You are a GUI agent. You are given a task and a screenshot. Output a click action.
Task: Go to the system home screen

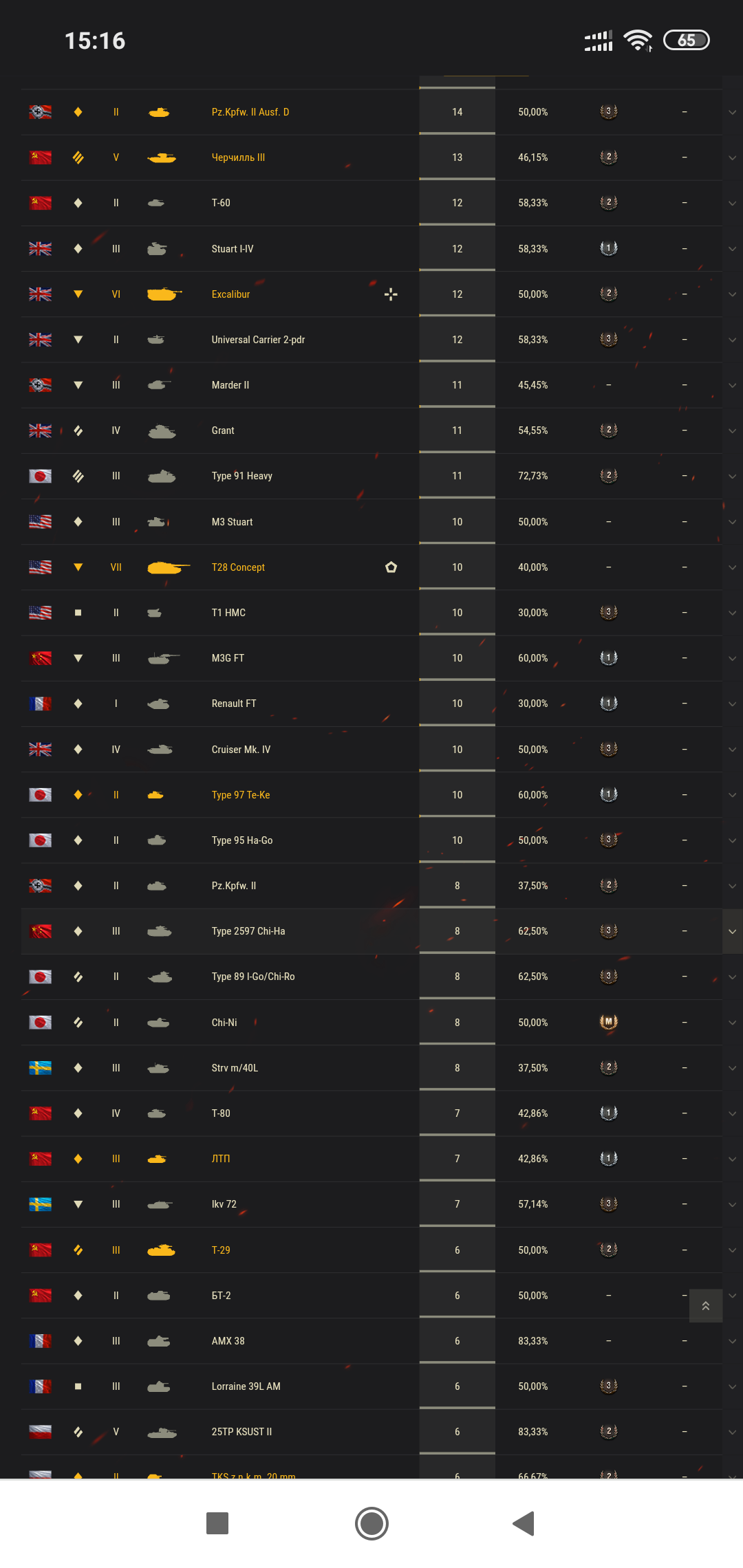(371, 1523)
